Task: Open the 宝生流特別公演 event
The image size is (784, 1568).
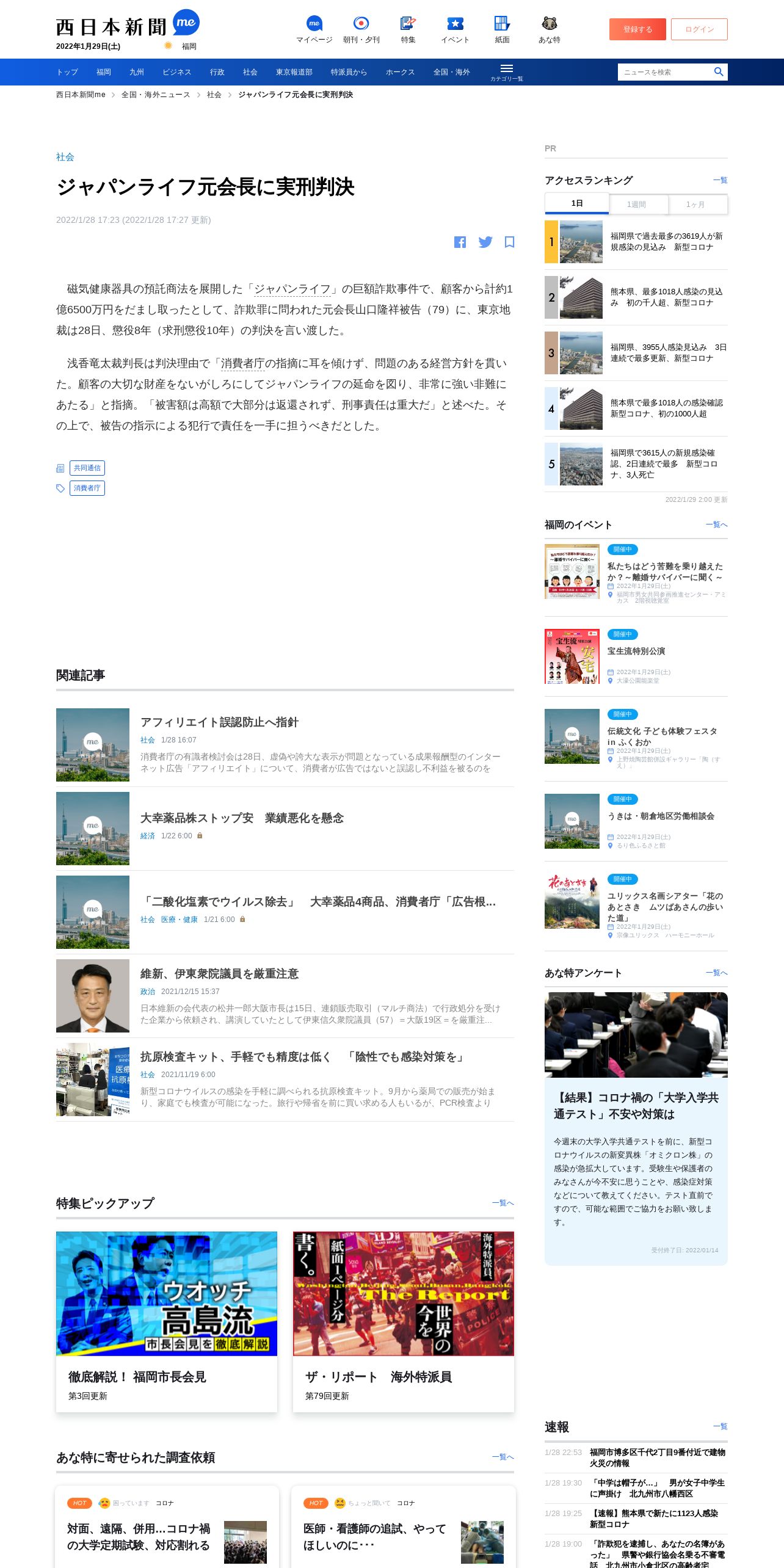Action: 636,652
